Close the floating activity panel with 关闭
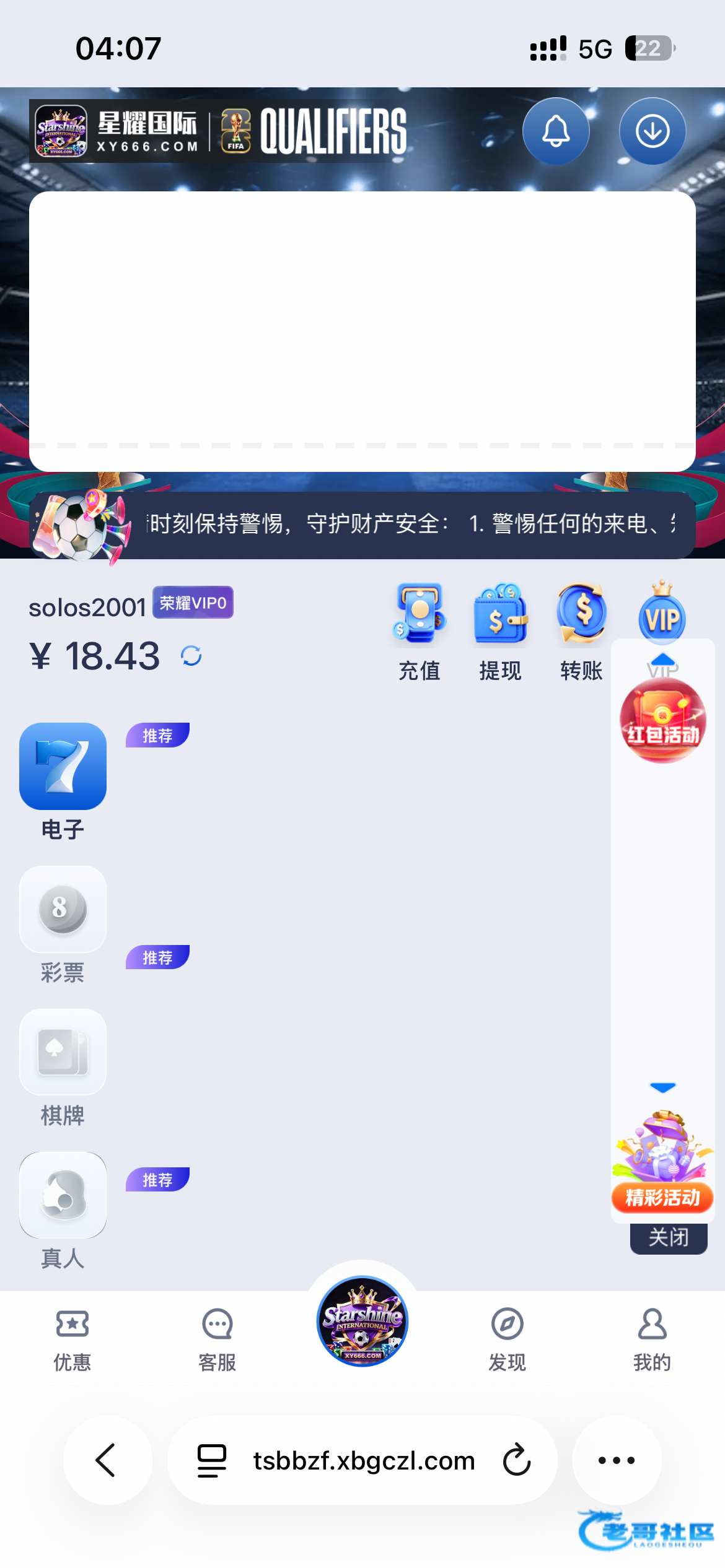 click(x=669, y=1238)
